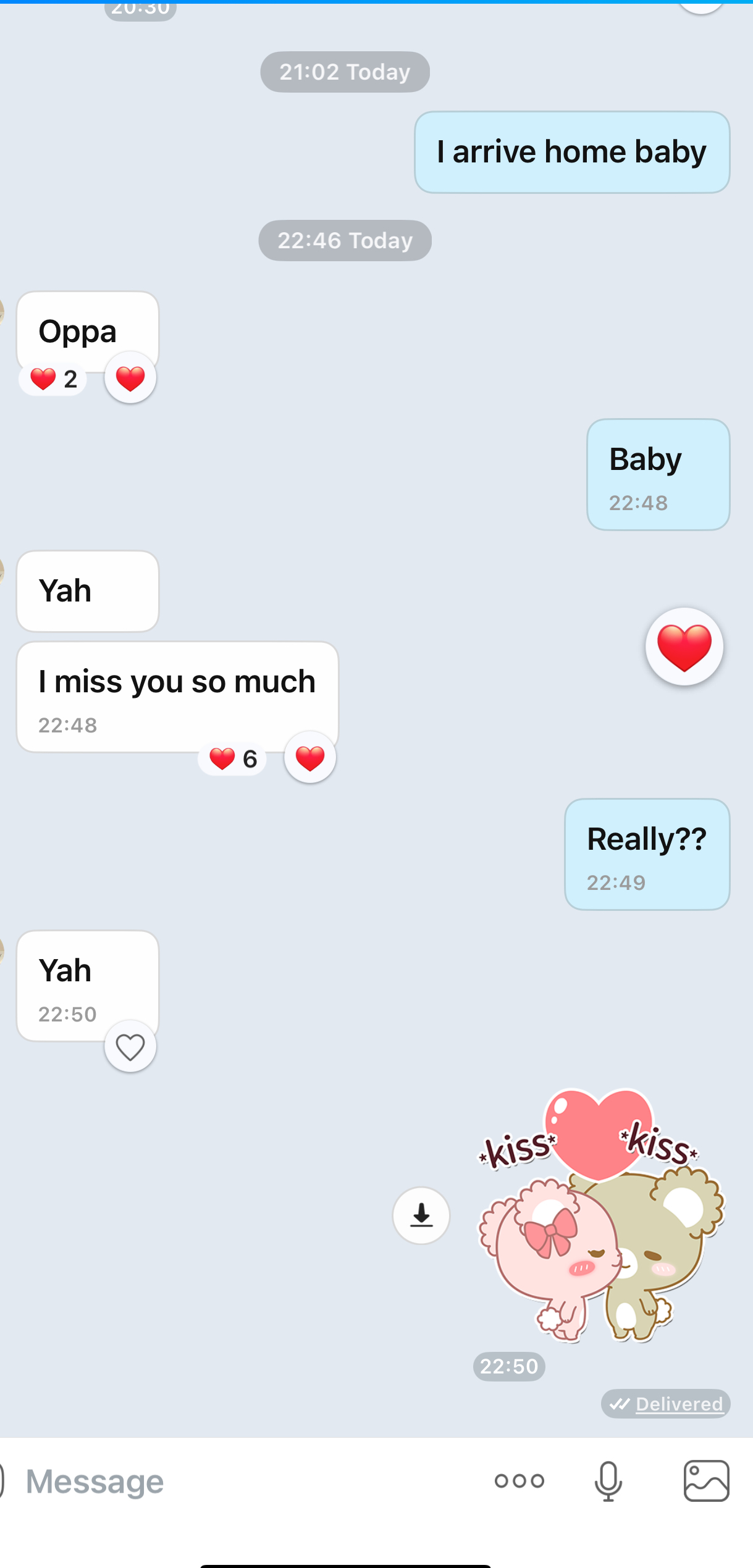753x1568 pixels.
Task: View the 6 hearts reaction count
Action: pos(233,758)
